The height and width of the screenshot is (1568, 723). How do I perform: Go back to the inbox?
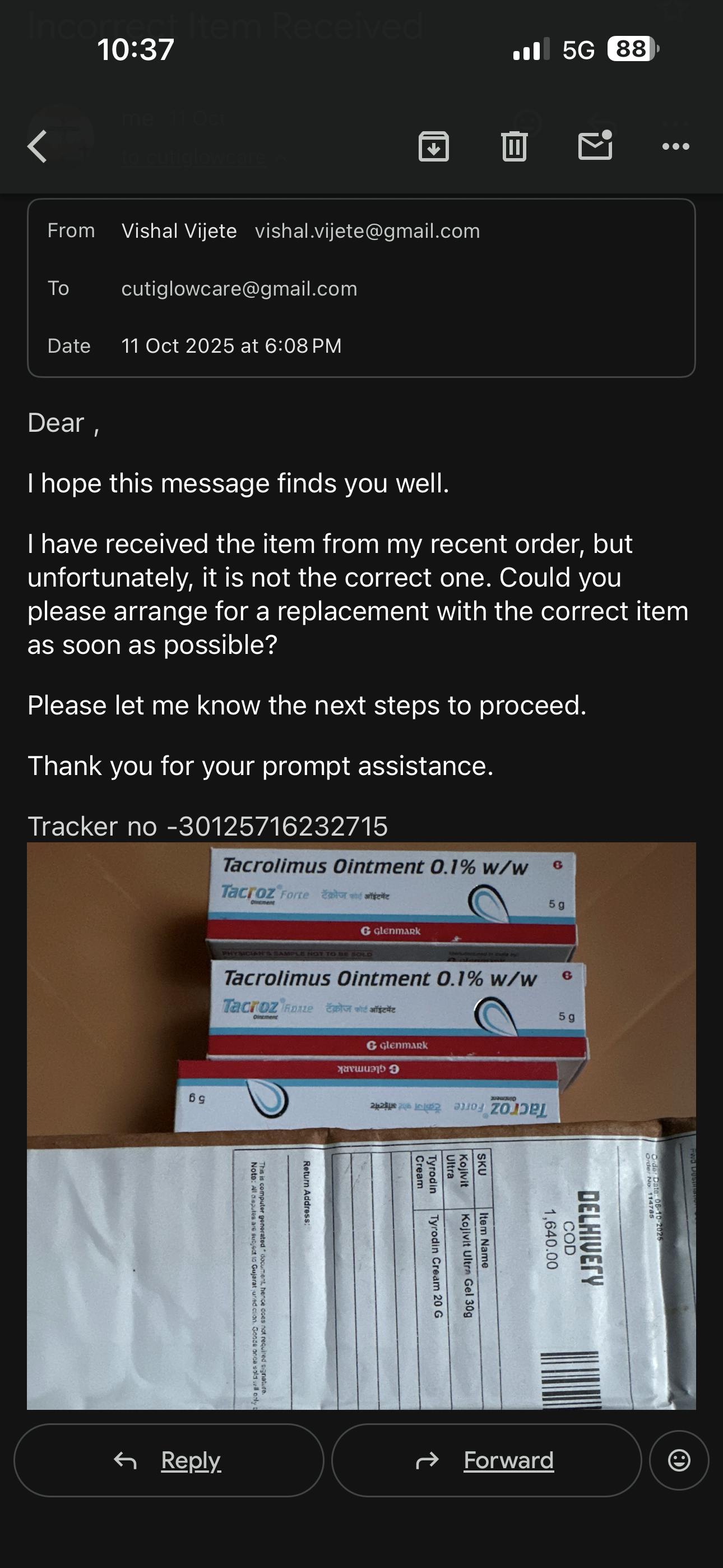coord(38,147)
